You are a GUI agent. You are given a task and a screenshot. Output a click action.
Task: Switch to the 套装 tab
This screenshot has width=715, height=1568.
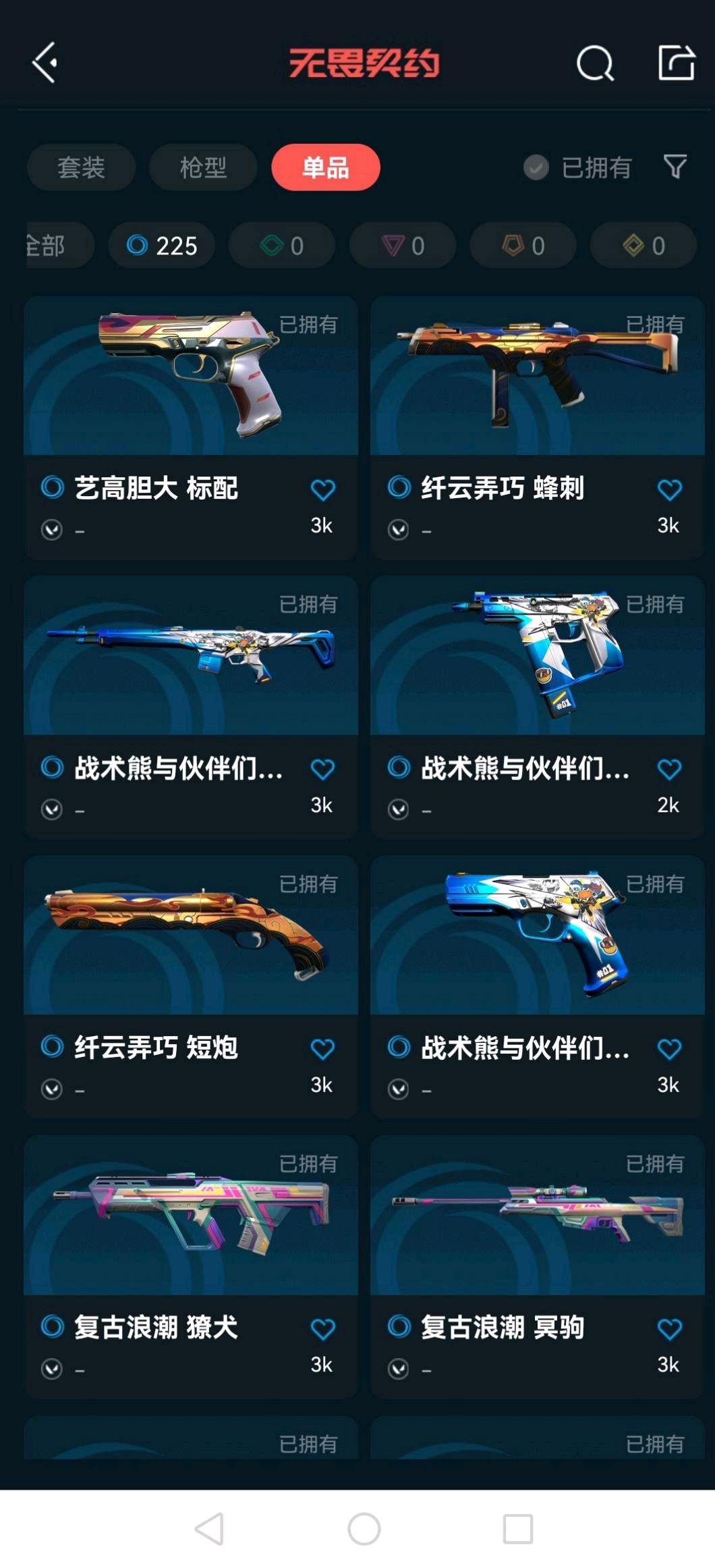pyautogui.click(x=81, y=167)
